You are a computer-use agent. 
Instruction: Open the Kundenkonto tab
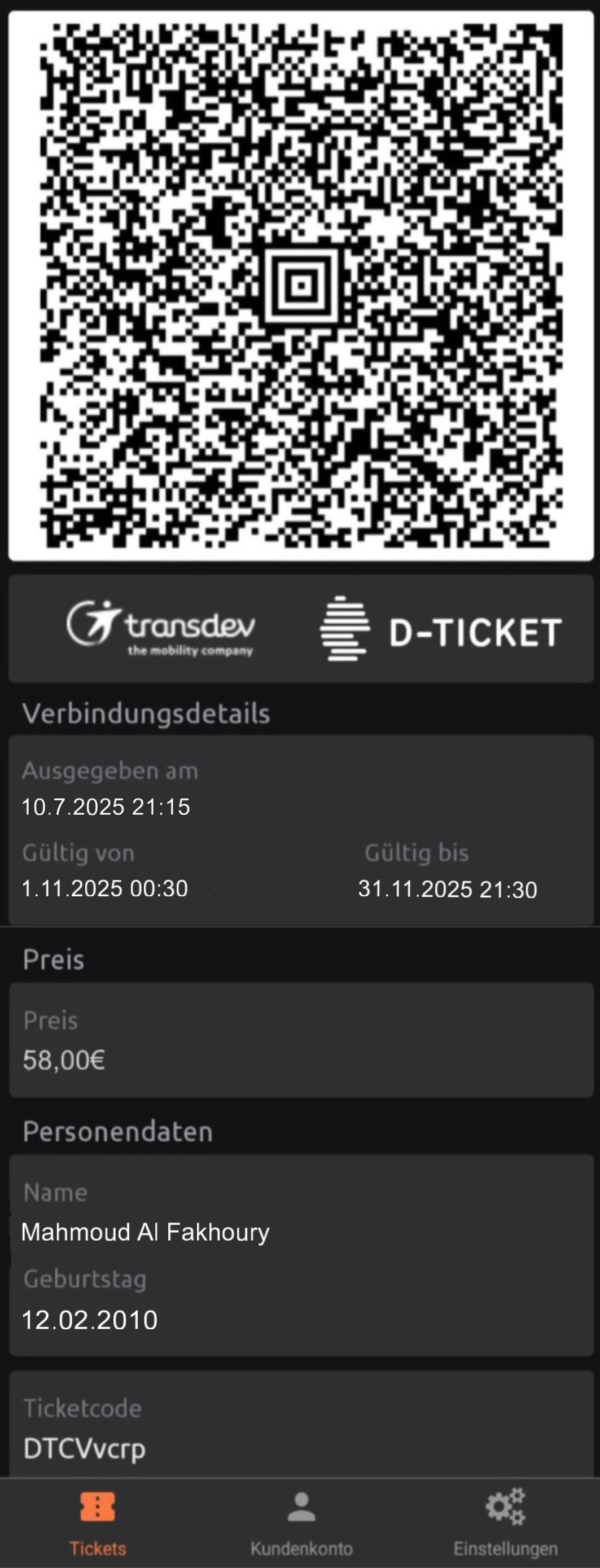pos(301,1522)
